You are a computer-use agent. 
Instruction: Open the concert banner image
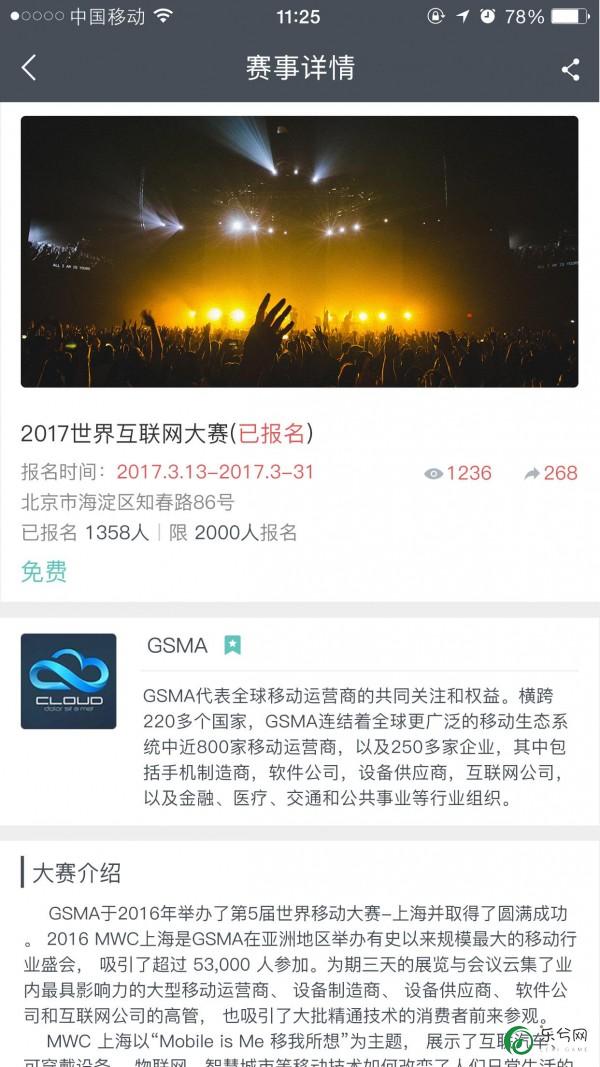pos(299,251)
